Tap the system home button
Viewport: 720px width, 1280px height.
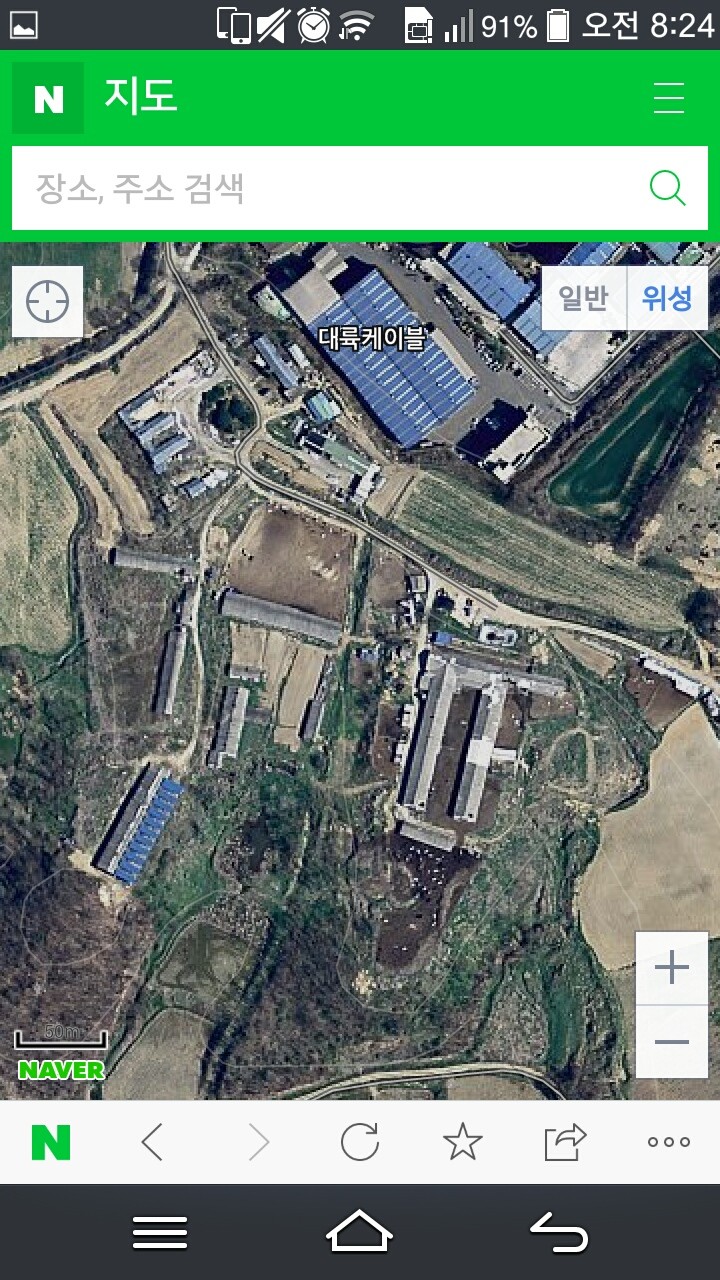pos(360,1231)
